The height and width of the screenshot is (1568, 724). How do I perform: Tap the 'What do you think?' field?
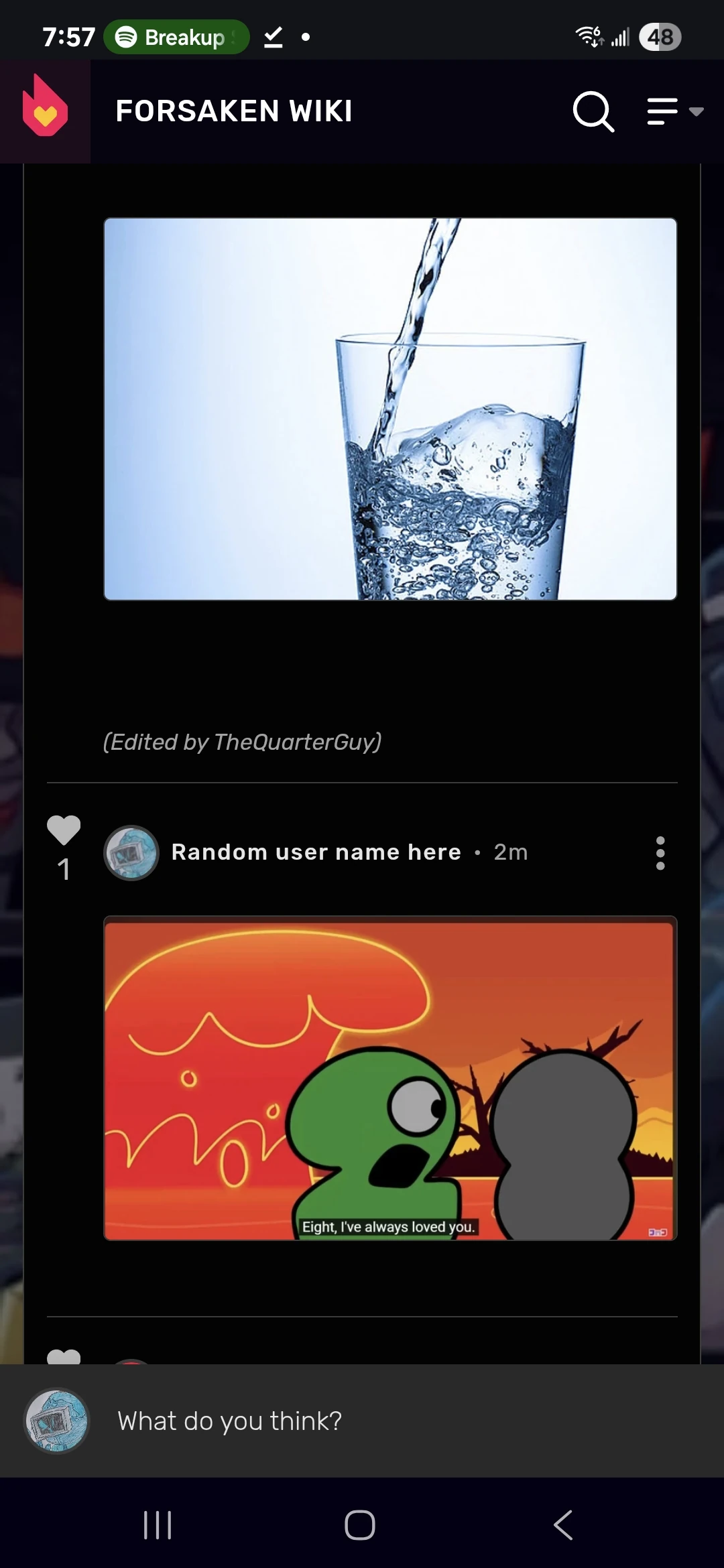tap(402, 1421)
